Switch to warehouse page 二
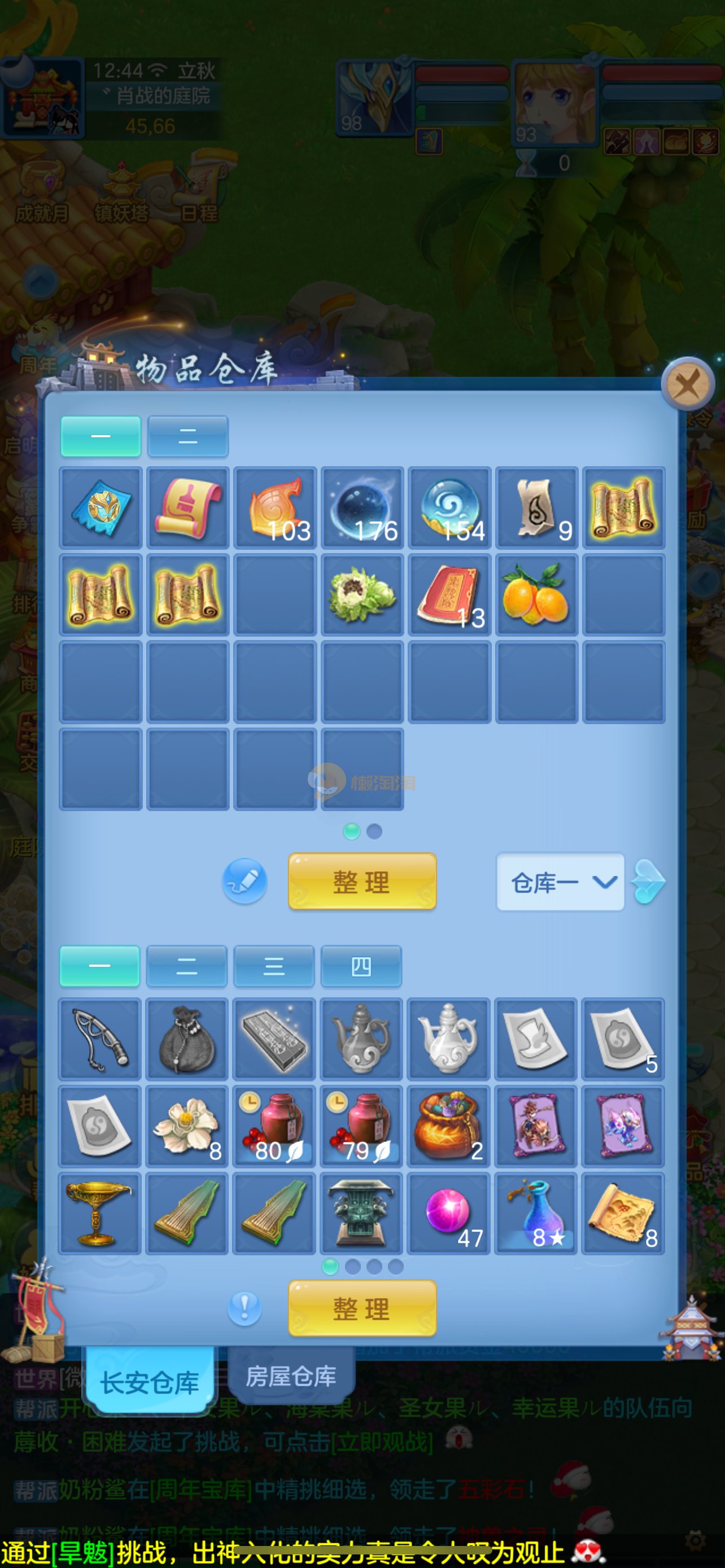This screenshot has width=725, height=1568. point(187,436)
